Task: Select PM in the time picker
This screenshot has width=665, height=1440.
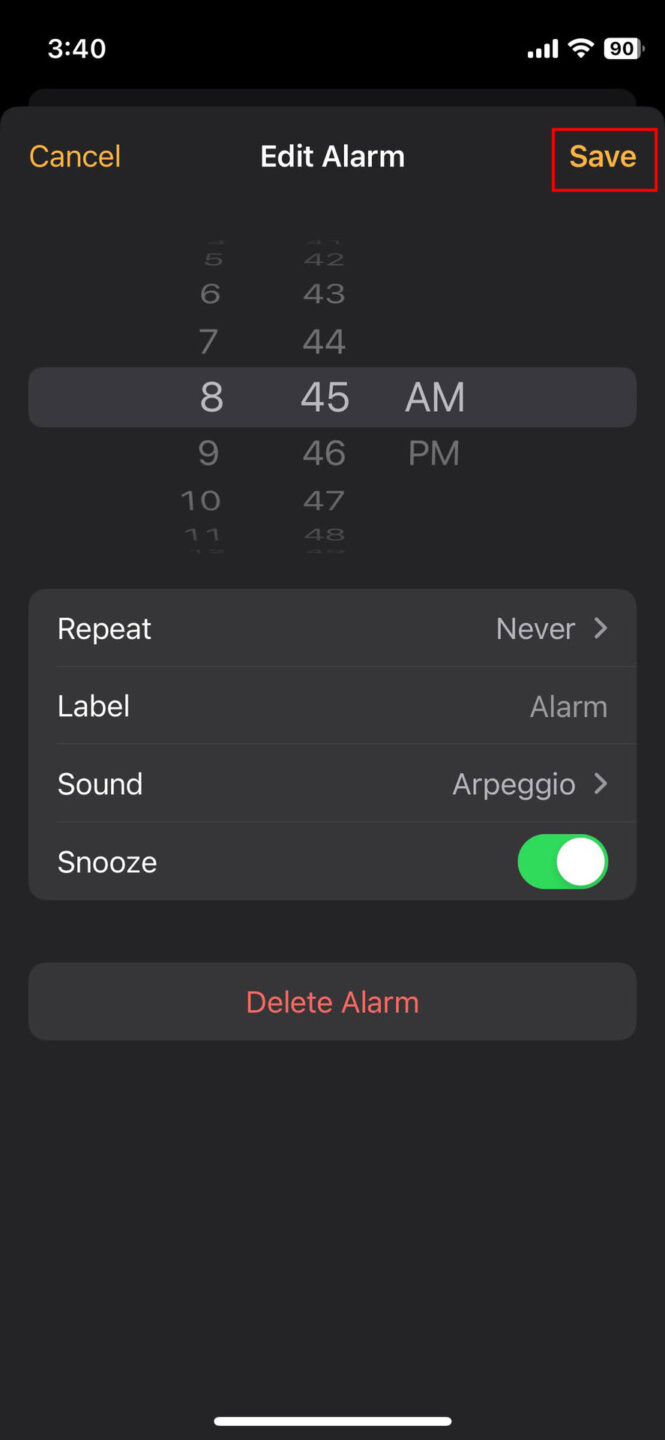Action: click(x=434, y=453)
